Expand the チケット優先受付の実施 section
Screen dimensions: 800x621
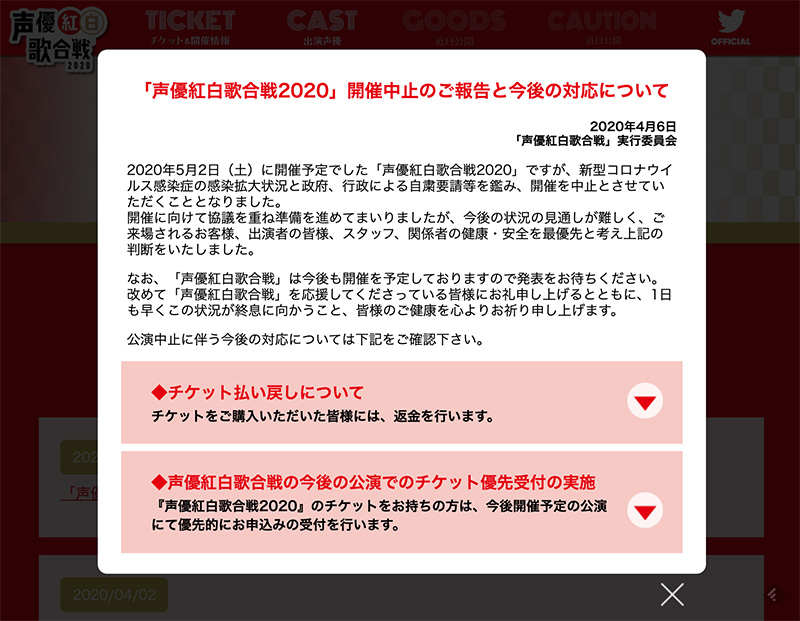tap(645, 511)
